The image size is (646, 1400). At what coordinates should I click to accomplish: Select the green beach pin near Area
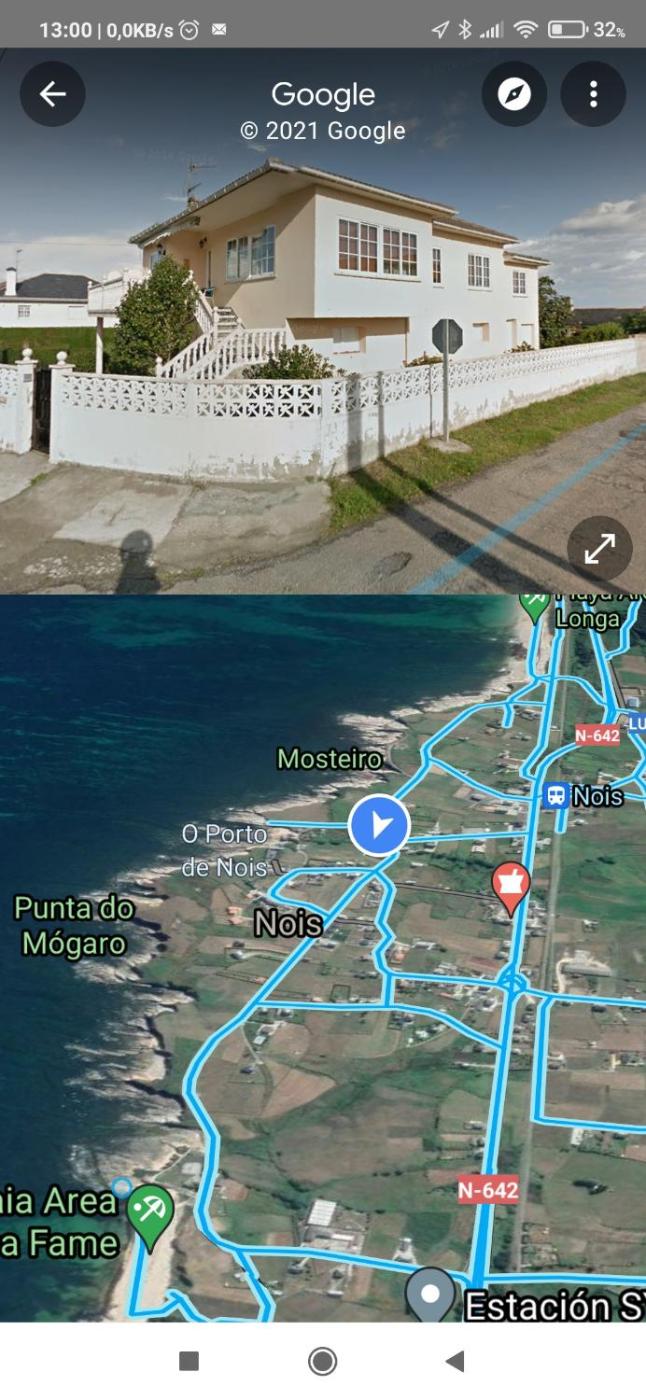click(151, 1213)
